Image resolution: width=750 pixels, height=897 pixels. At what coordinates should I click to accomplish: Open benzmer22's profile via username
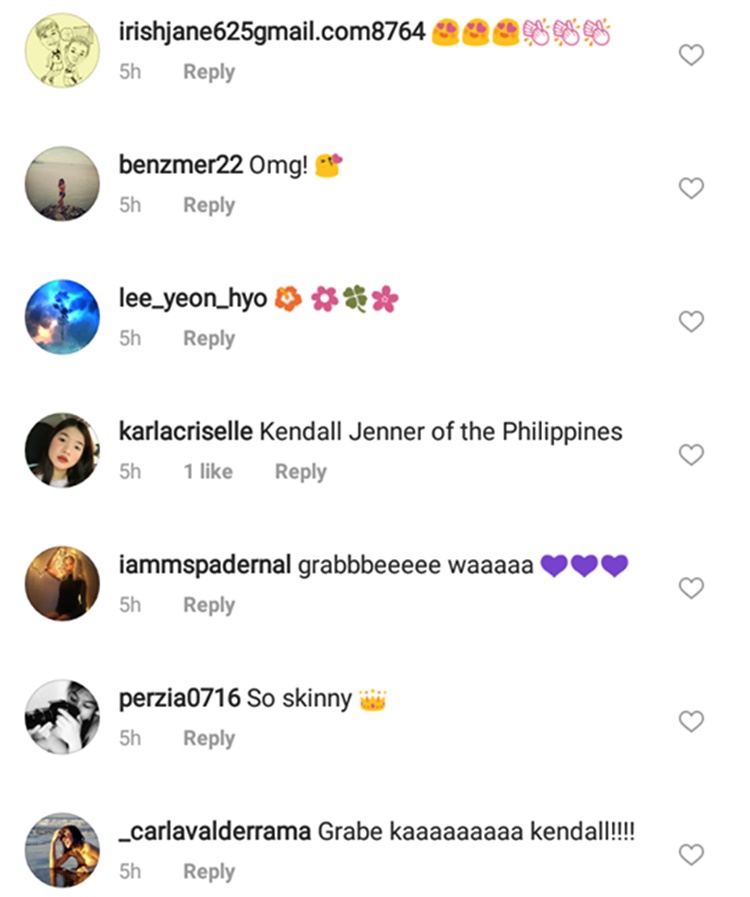point(180,166)
